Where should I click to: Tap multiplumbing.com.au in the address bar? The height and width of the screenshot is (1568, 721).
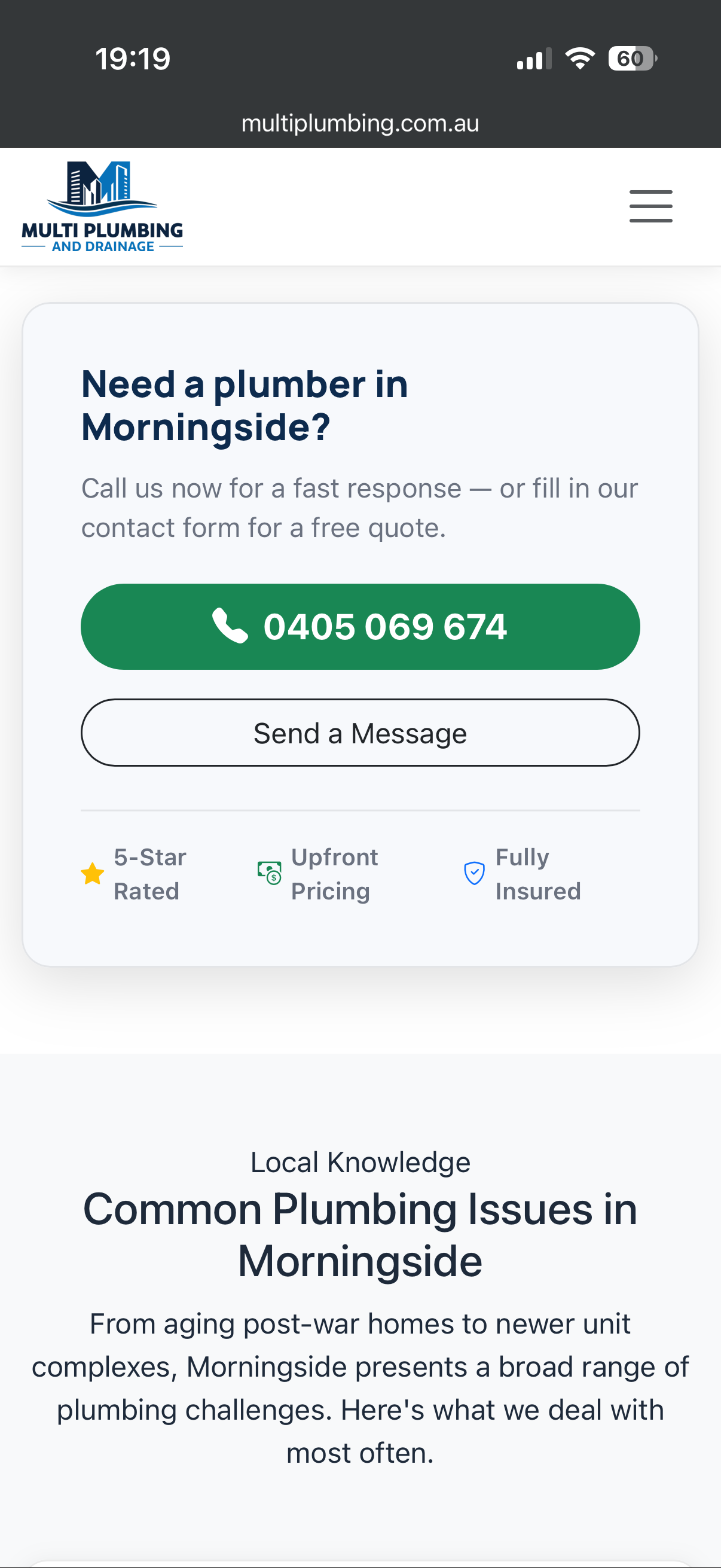[360, 123]
